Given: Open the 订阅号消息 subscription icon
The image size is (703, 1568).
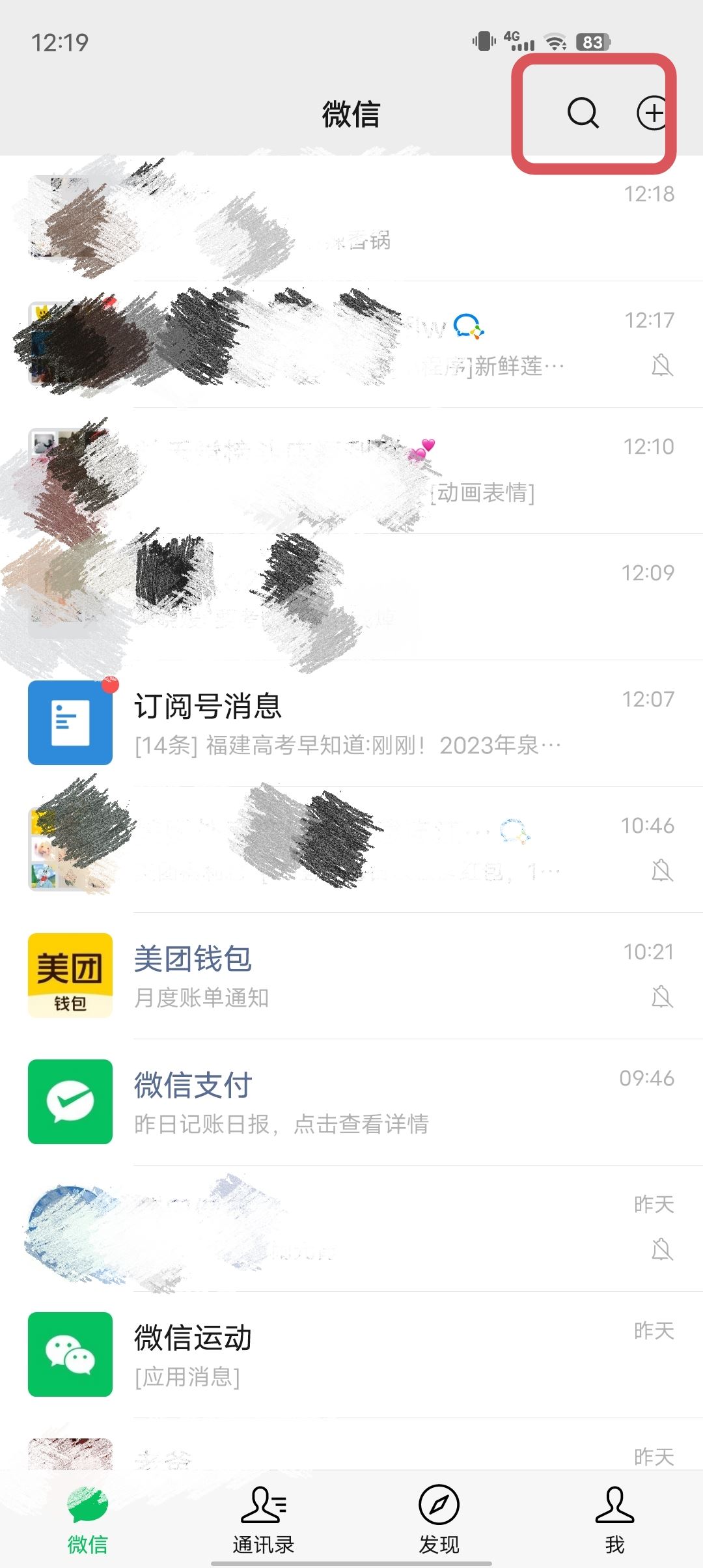Looking at the screenshot, I should (69, 723).
